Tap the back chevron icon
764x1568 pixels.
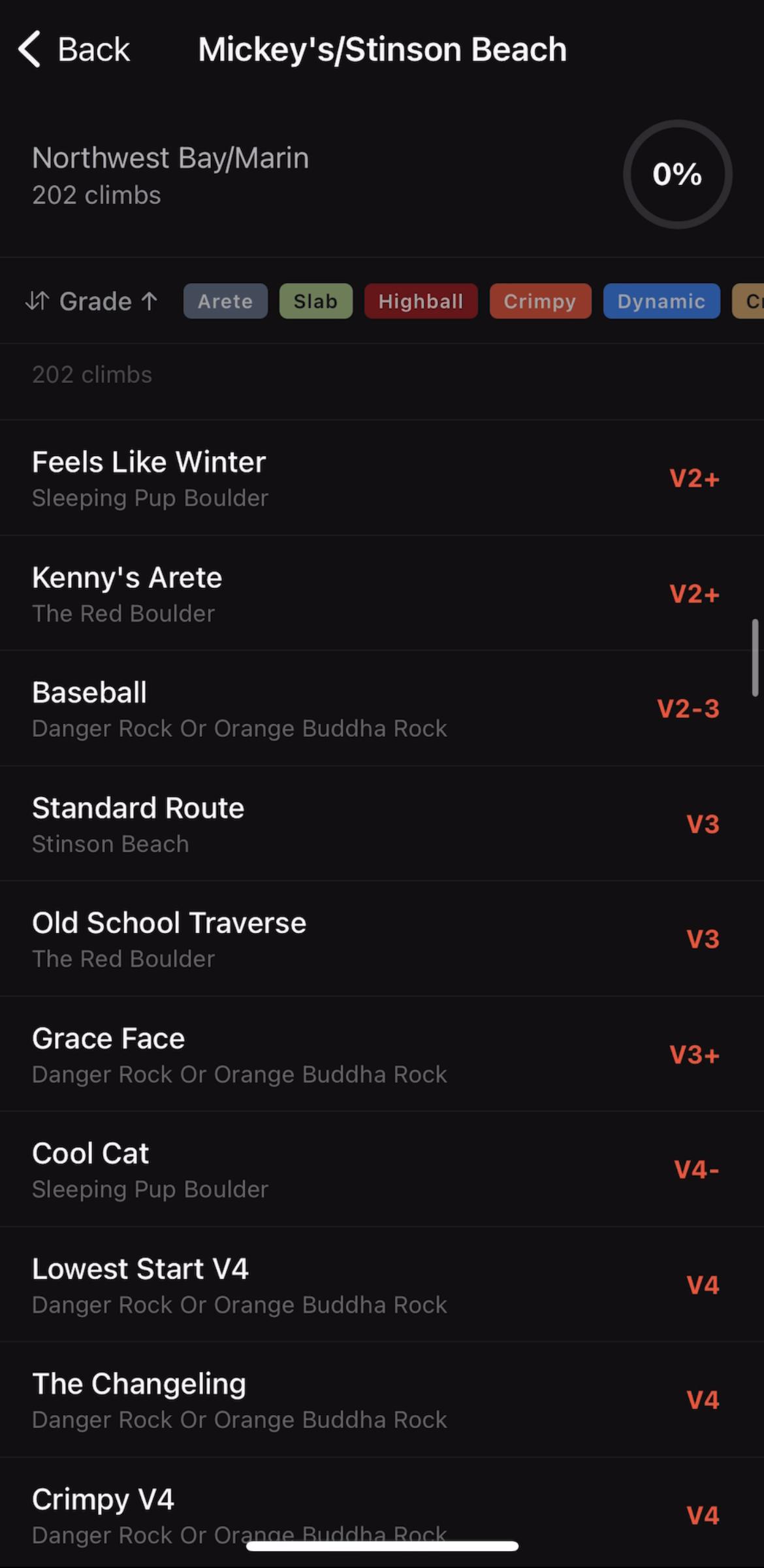[x=28, y=48]
